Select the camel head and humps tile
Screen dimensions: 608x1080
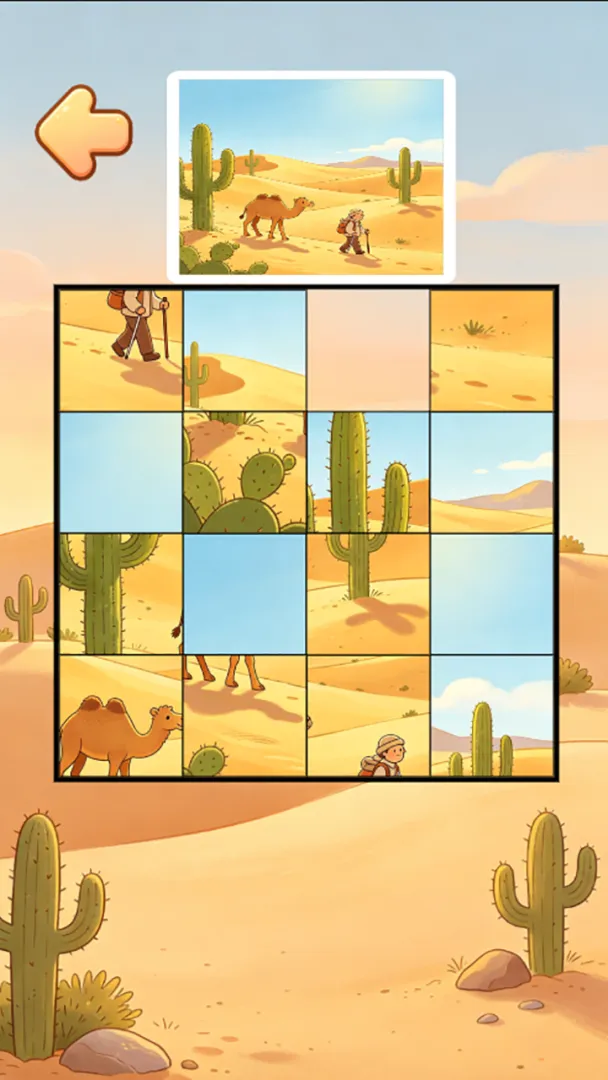point(121,716)
